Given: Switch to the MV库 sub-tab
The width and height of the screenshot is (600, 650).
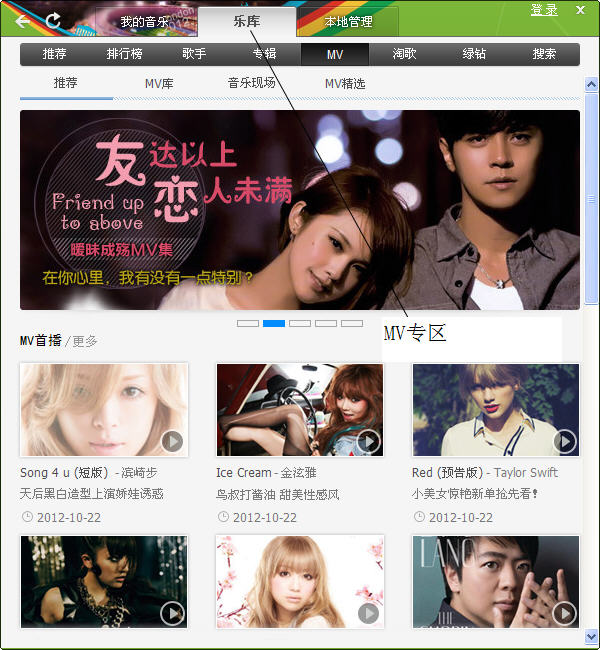Looking at the screenshot, I should pyautogui.click(x=159, y=84).
